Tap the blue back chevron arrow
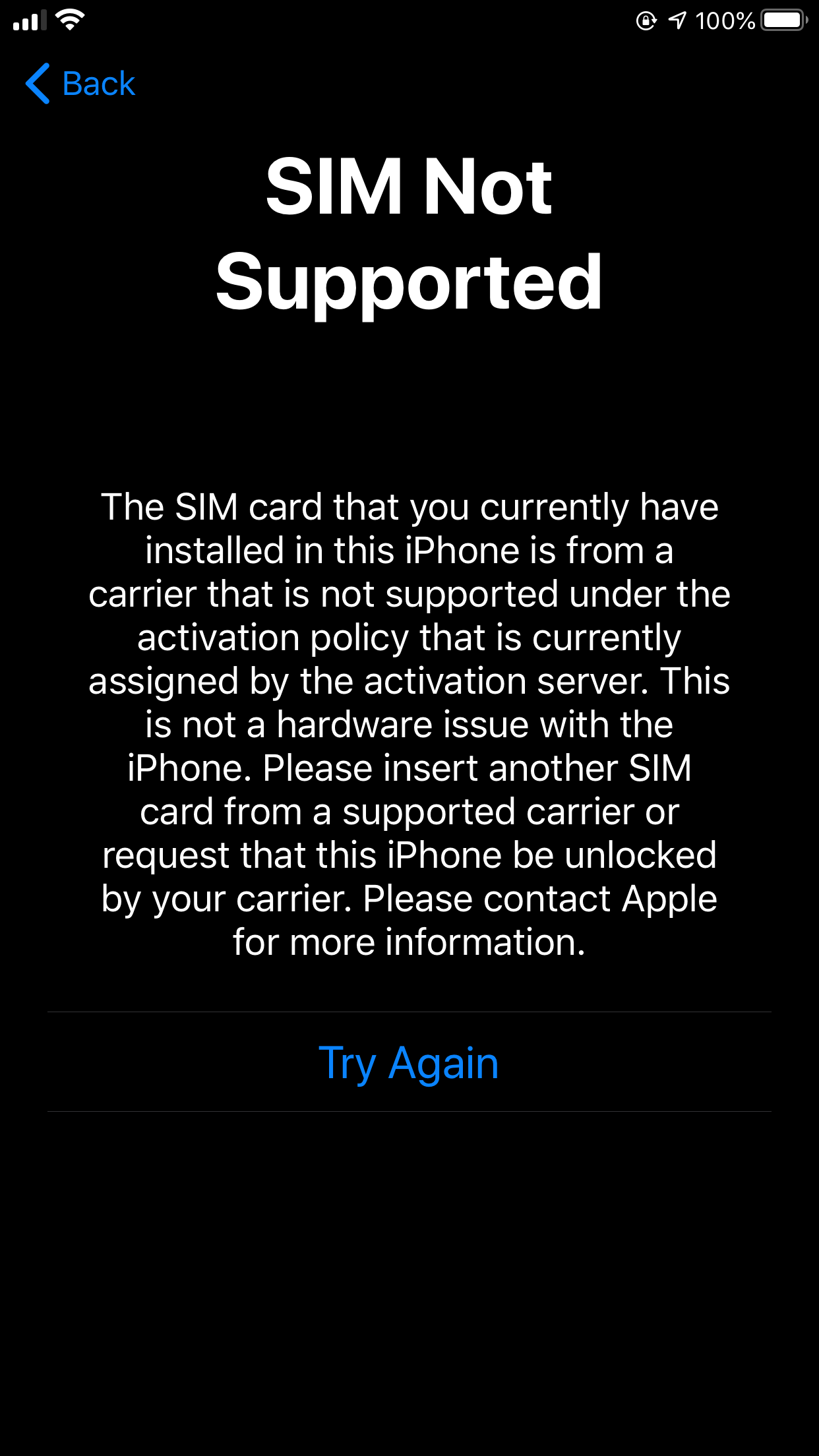 (x=38, y=84)
